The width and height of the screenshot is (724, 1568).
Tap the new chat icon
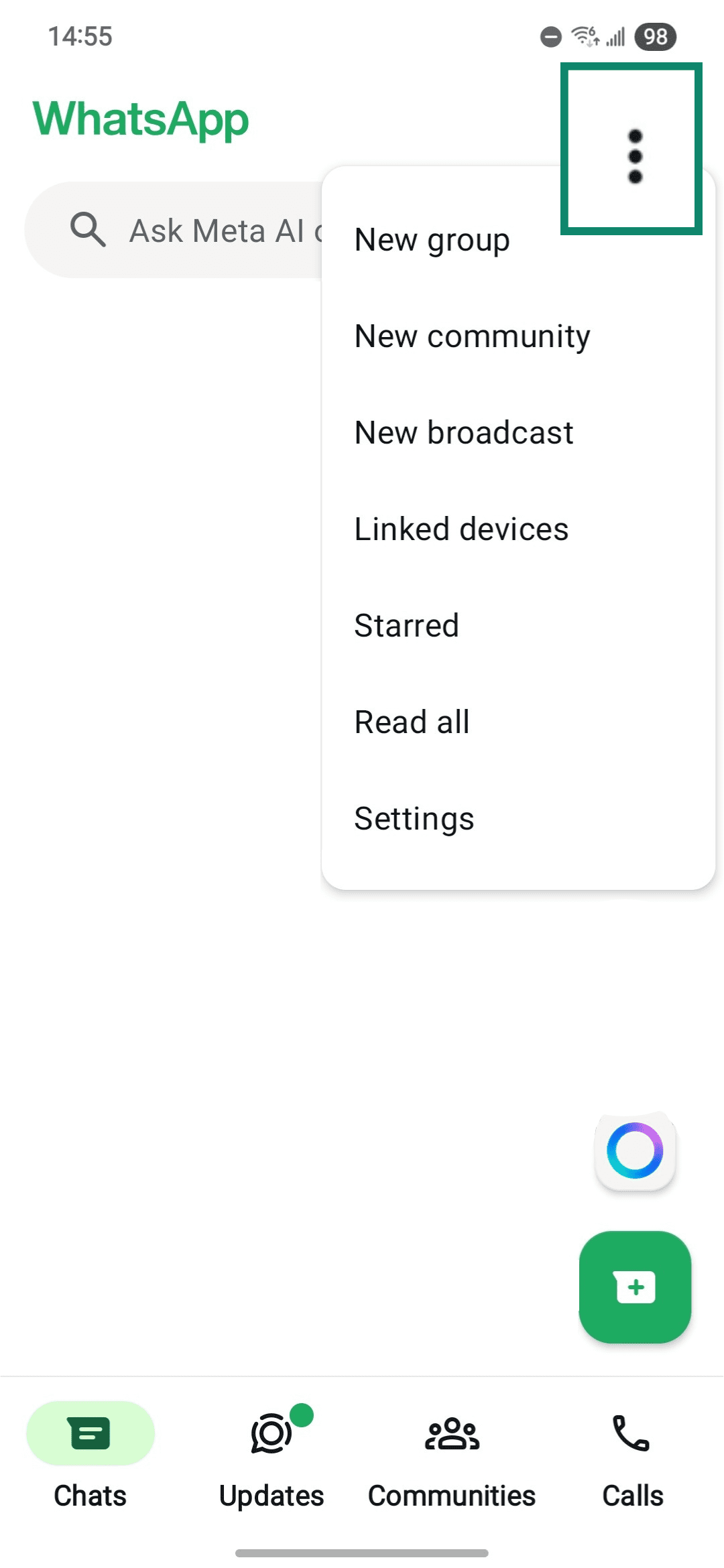coord(634,1287)
